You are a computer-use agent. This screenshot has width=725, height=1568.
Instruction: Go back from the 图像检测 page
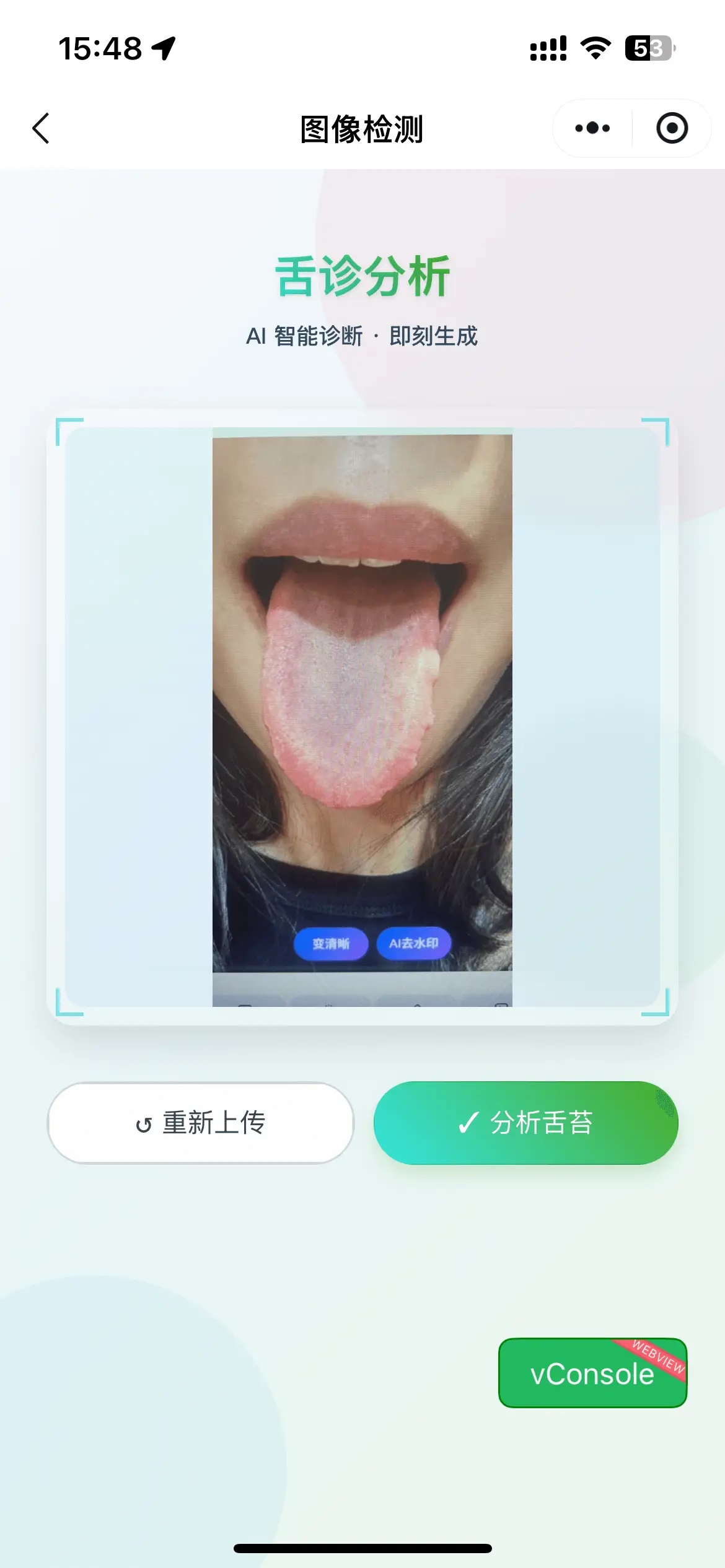[41, 129]
